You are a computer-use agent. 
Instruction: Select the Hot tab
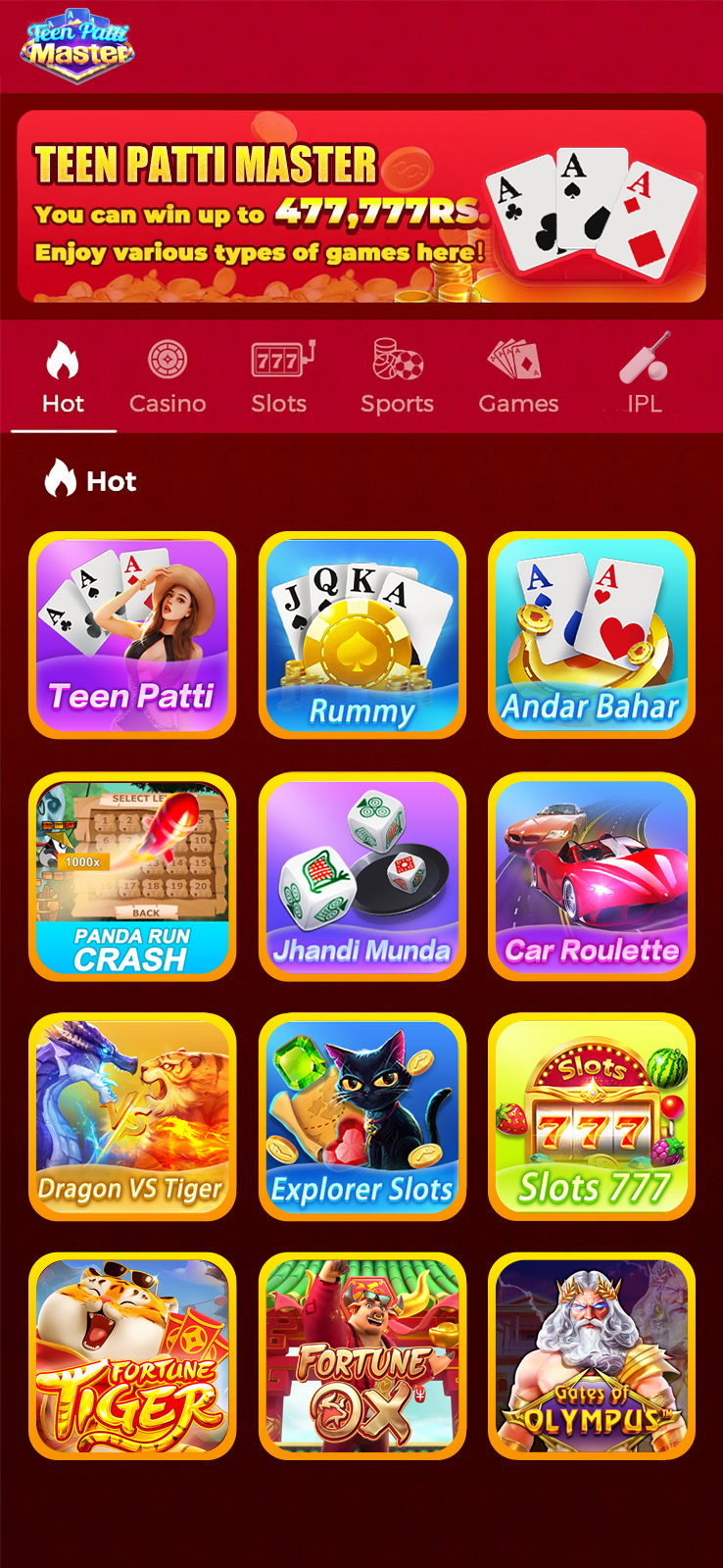pyautogui.click(x=63, y=377)
